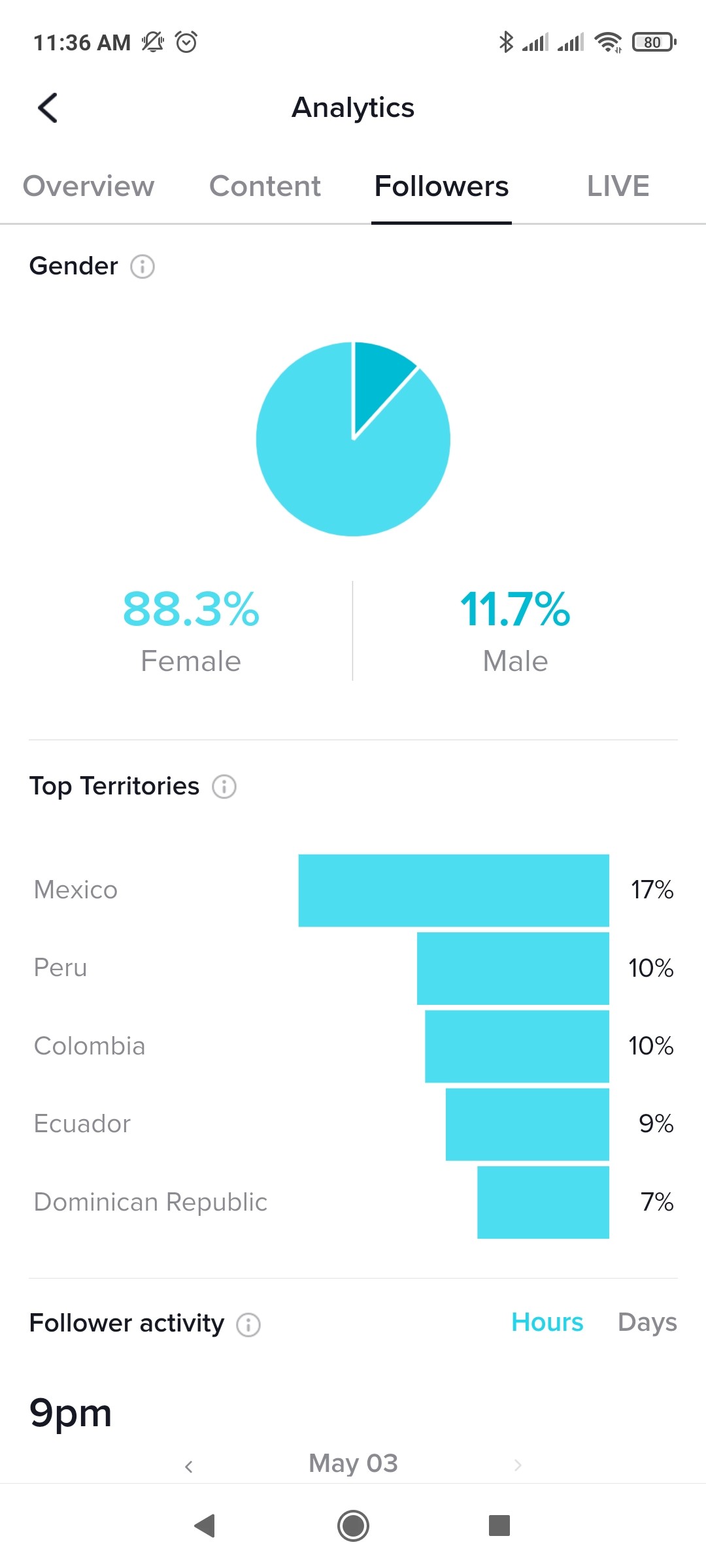Select the Followers tab

441,186
